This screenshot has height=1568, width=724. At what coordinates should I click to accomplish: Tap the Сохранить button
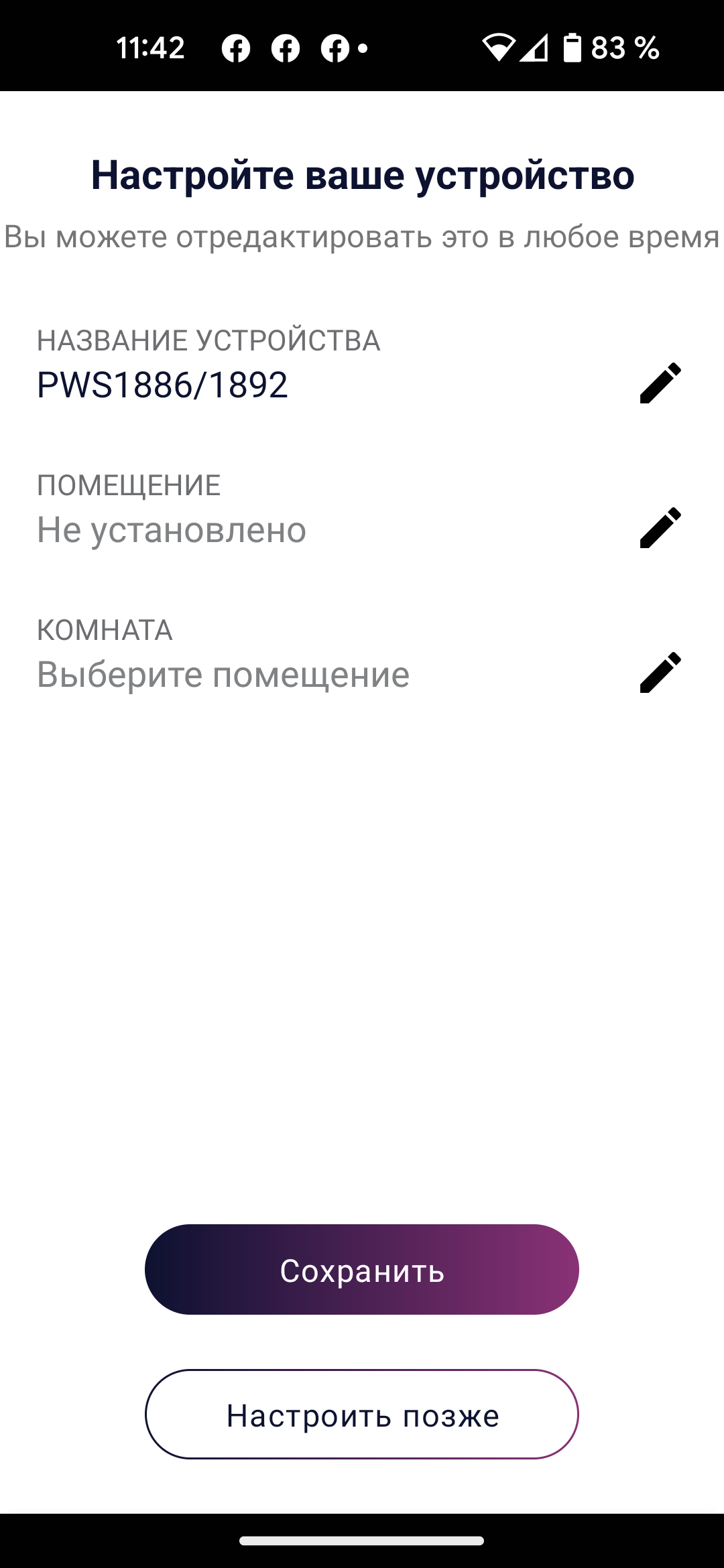pos(362,1270)
